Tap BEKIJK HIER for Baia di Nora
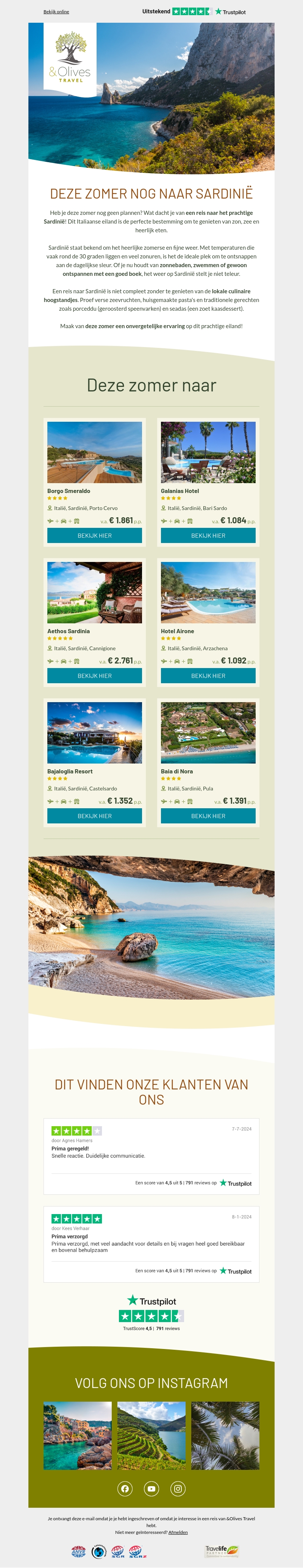 (x=208, y=816)
